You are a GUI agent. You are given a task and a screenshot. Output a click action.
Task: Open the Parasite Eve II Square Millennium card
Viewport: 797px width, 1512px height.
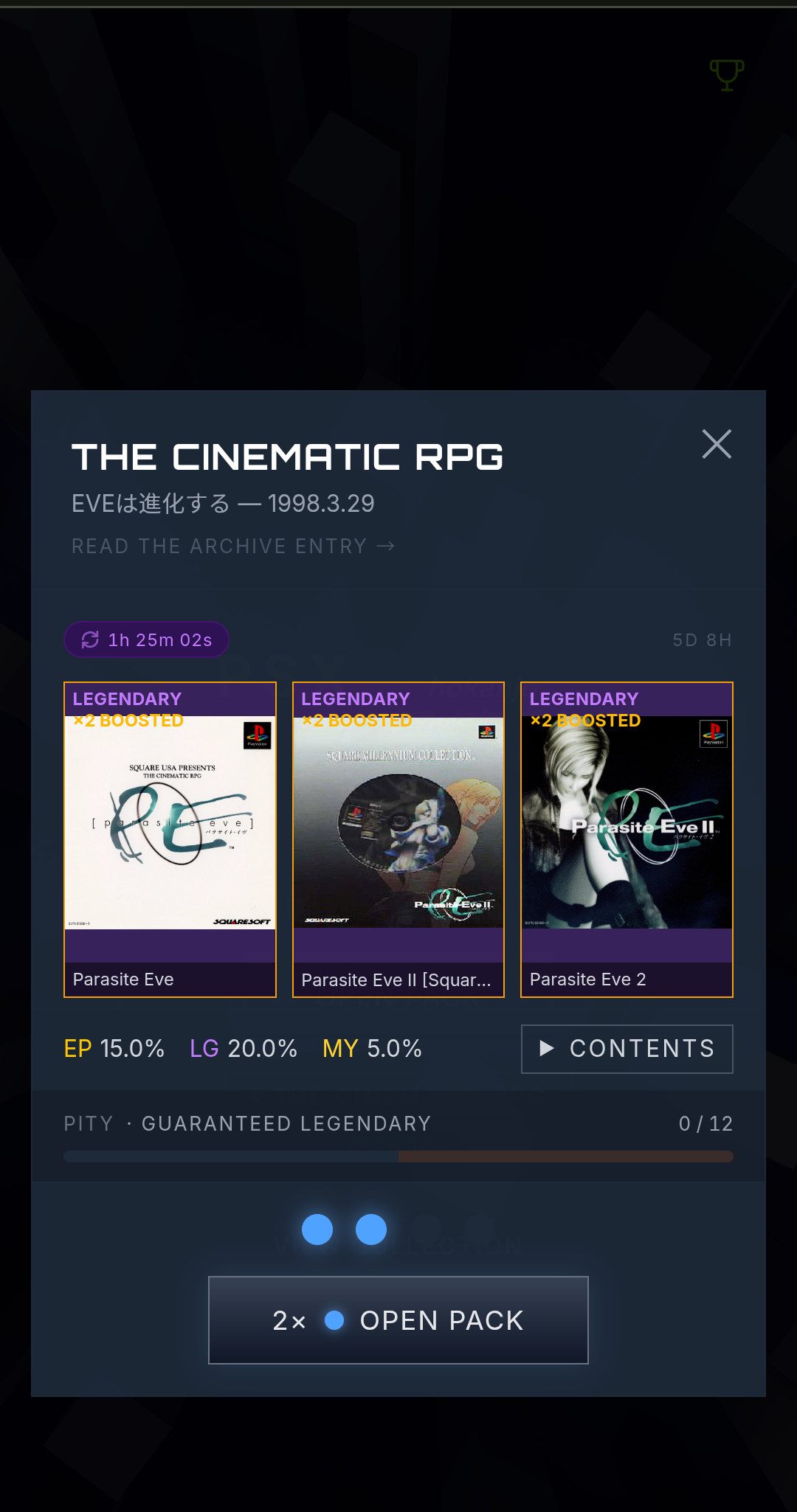click(x=398, y=839)
